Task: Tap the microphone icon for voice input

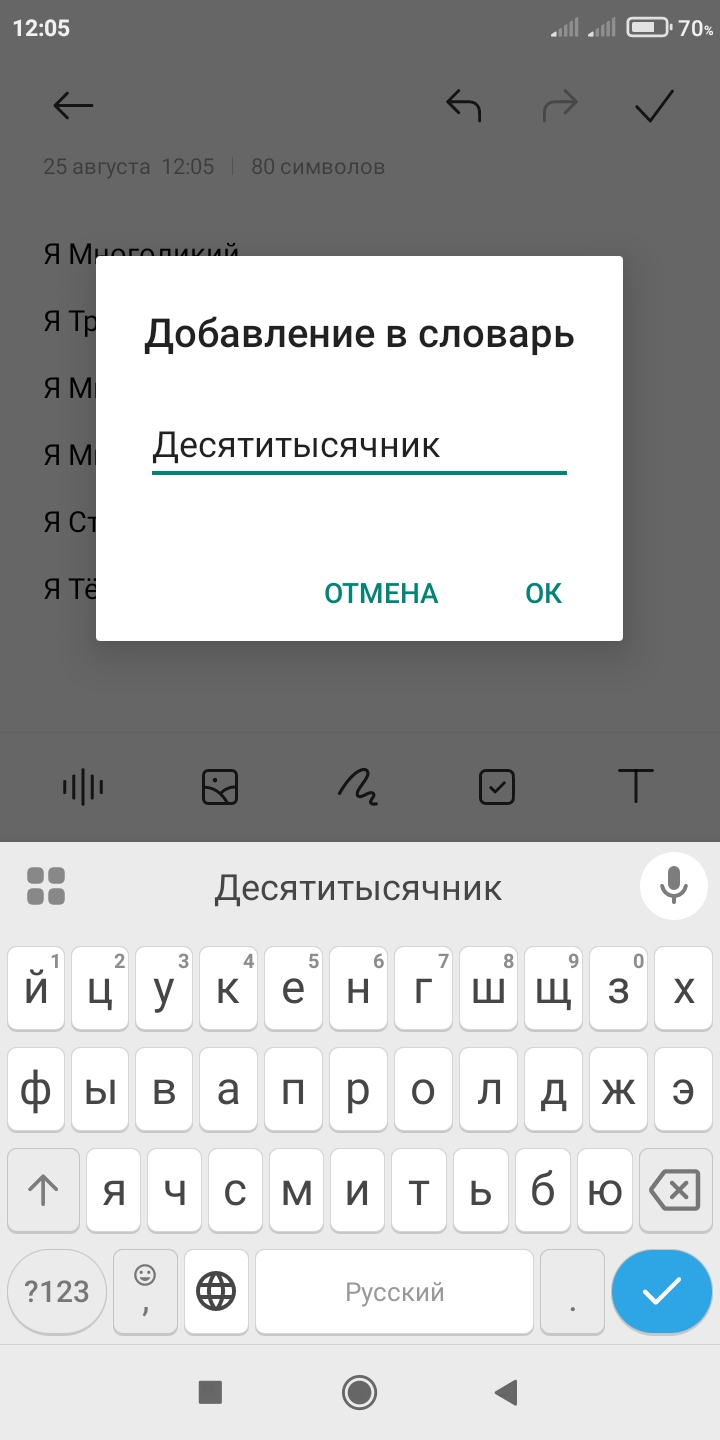Action: tap(673, 886)
